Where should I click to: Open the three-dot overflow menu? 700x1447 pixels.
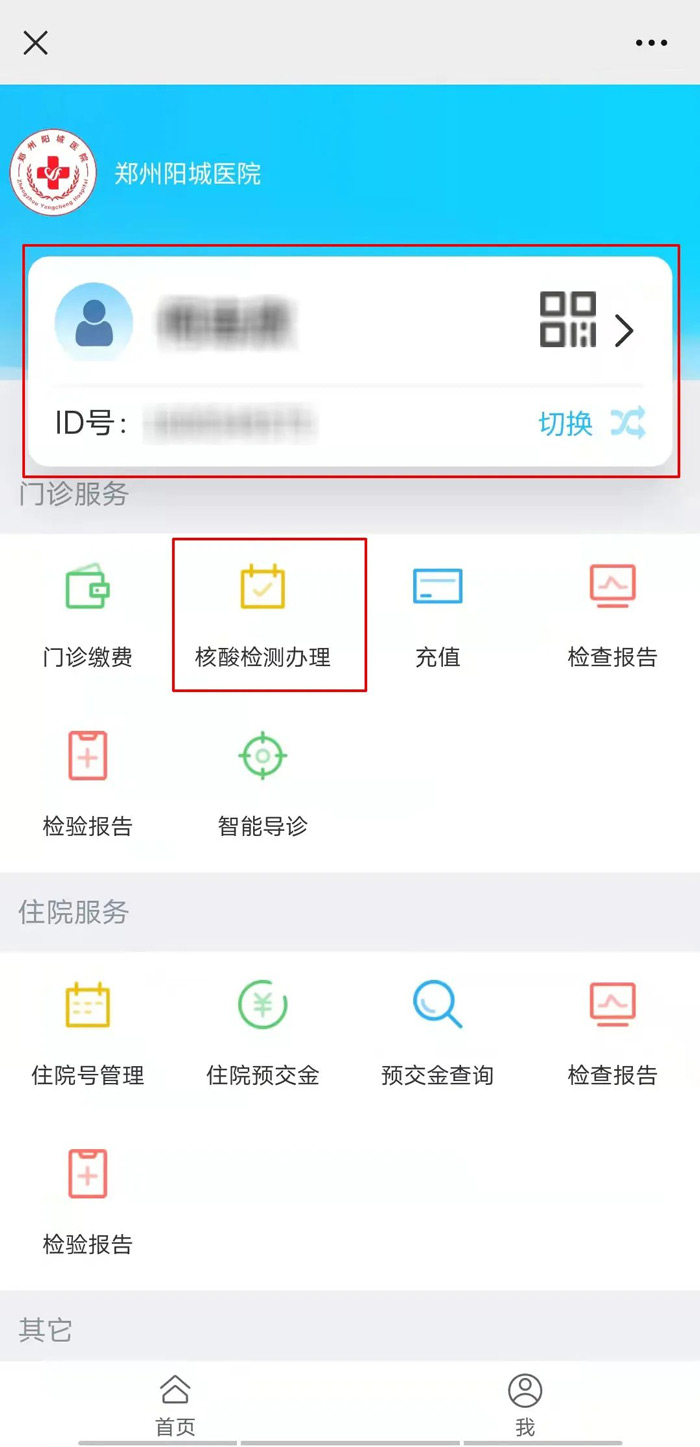pyautogui.click(x=651, y=43)
